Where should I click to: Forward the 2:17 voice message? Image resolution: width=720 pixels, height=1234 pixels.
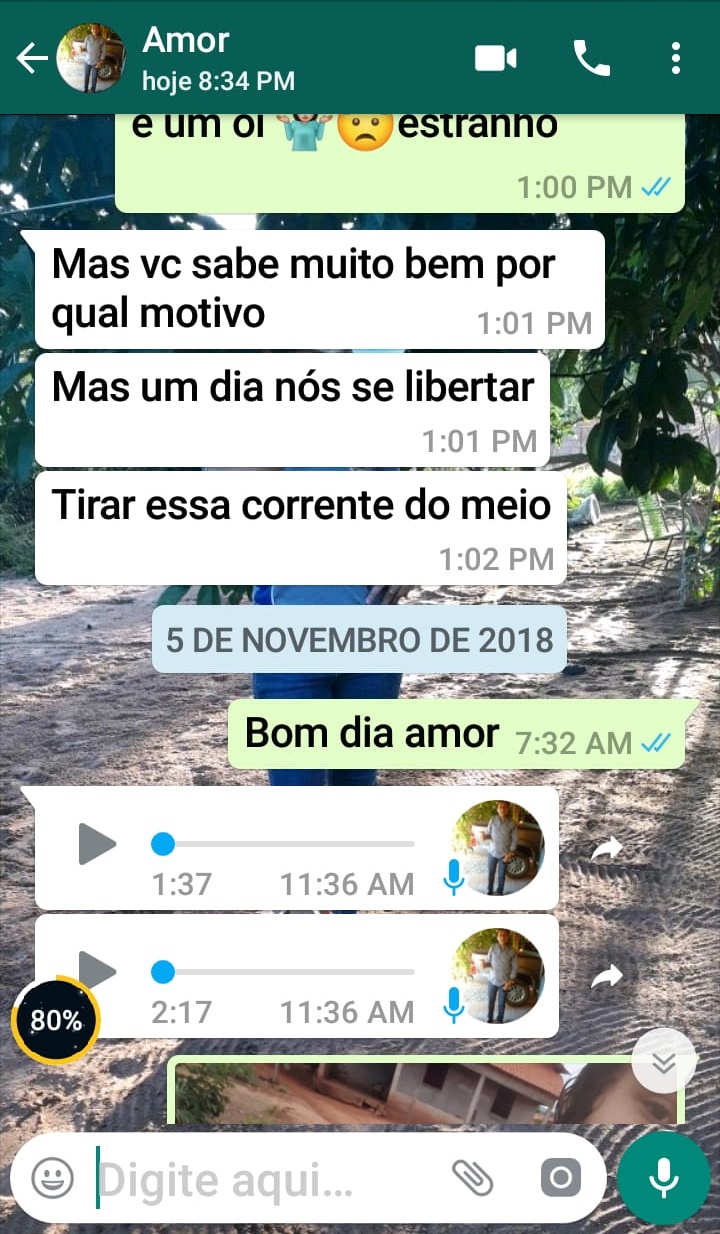(606, 976)
